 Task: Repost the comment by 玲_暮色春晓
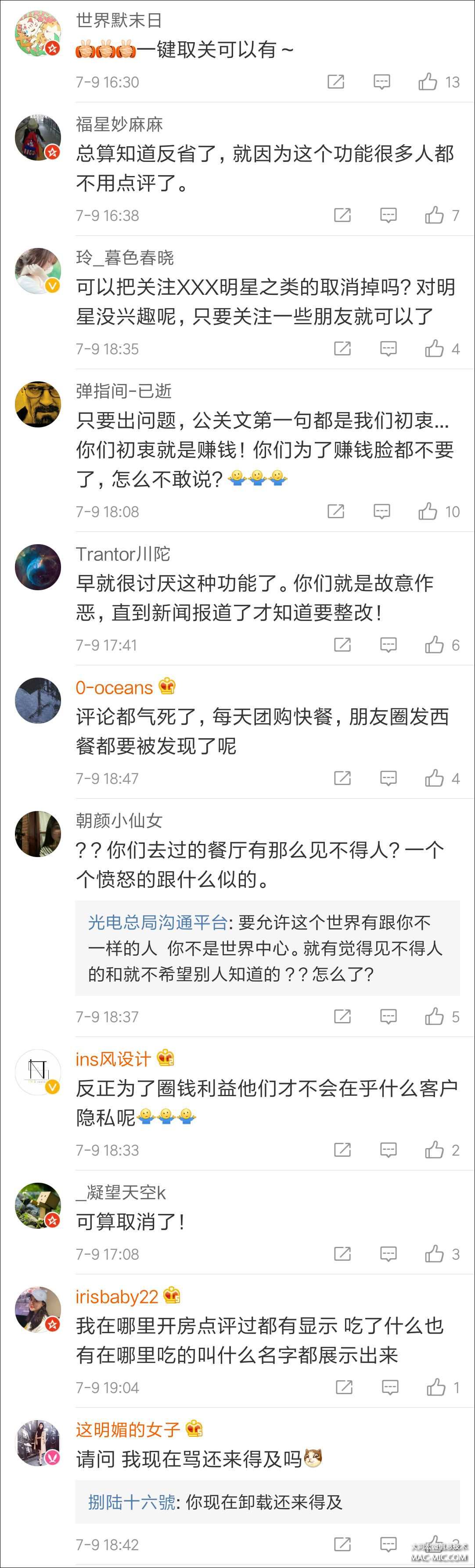(342, 348)
